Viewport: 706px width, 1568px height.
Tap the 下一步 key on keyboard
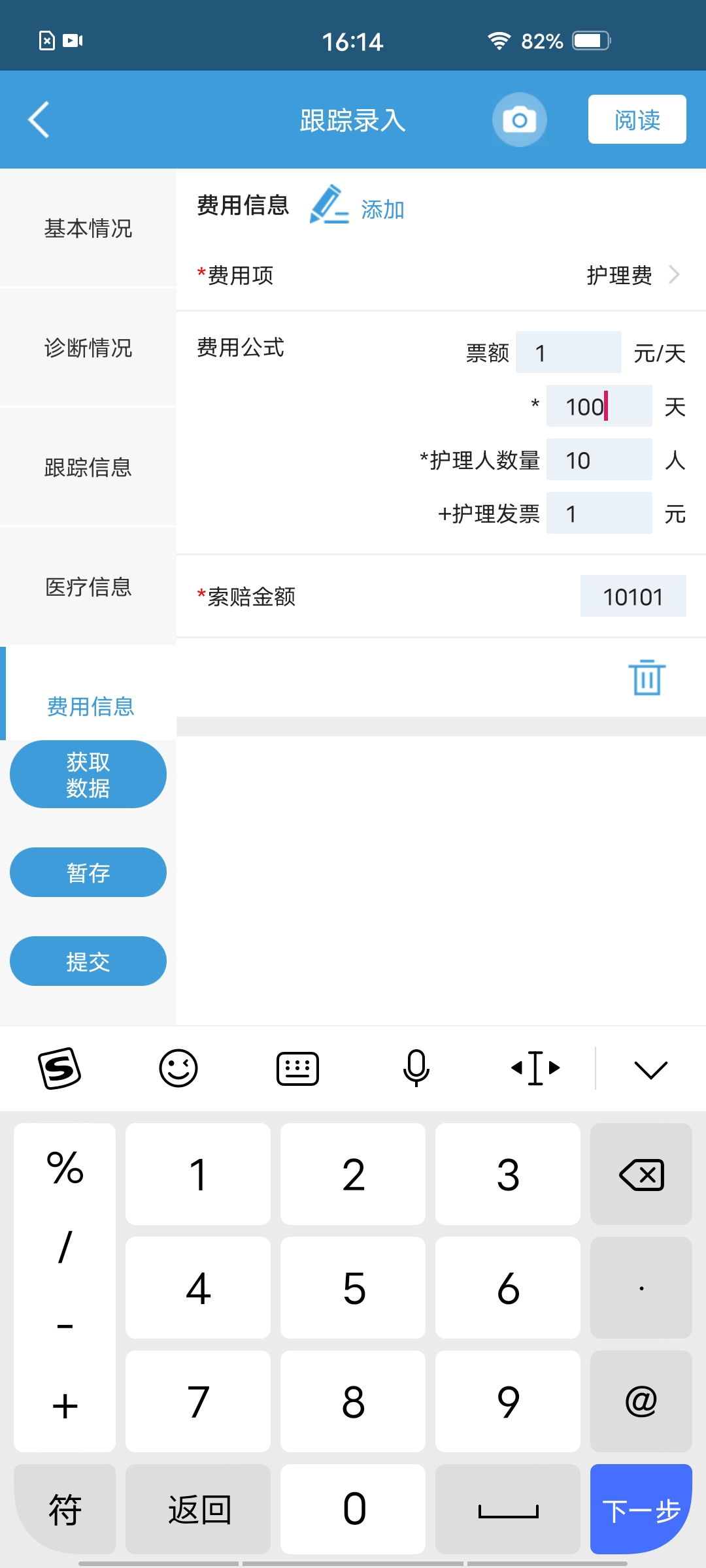641,1509
